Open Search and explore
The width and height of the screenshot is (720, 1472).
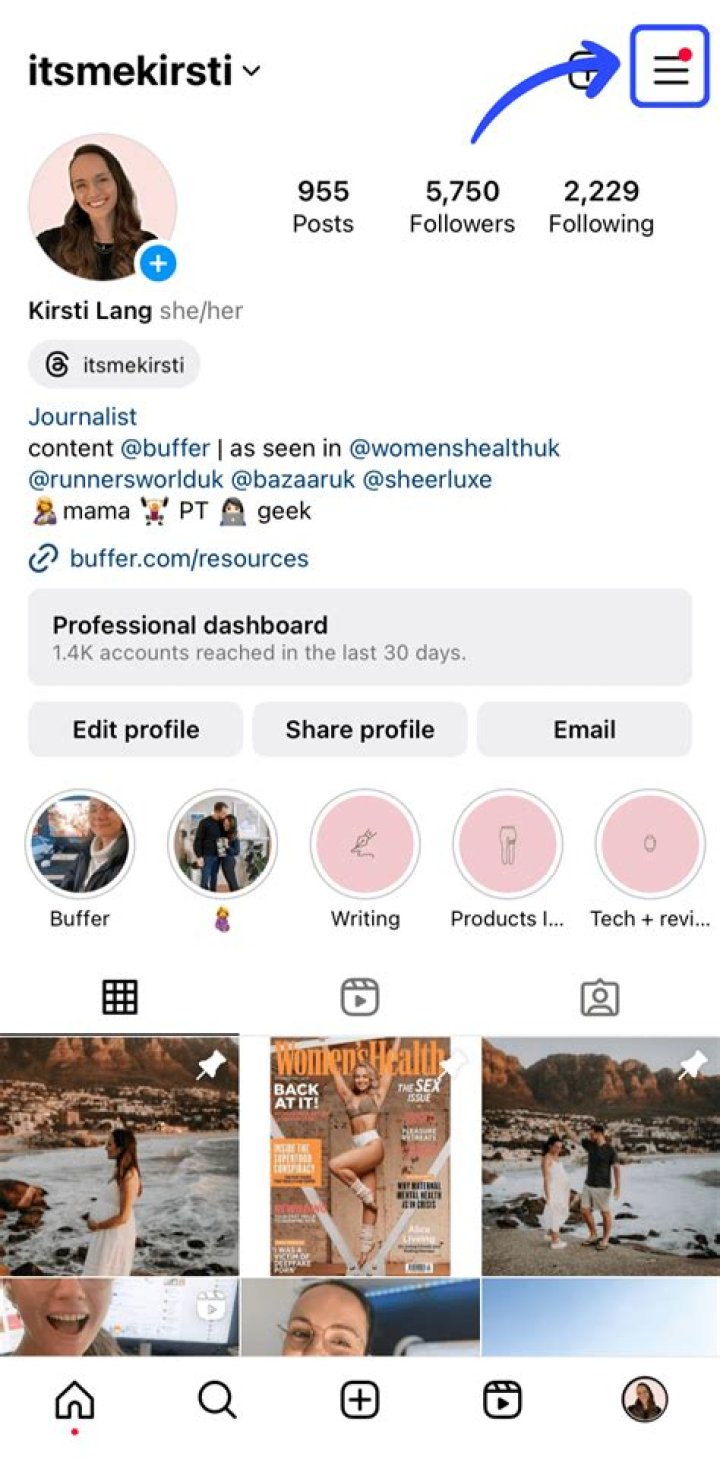tap(217, 1401)
